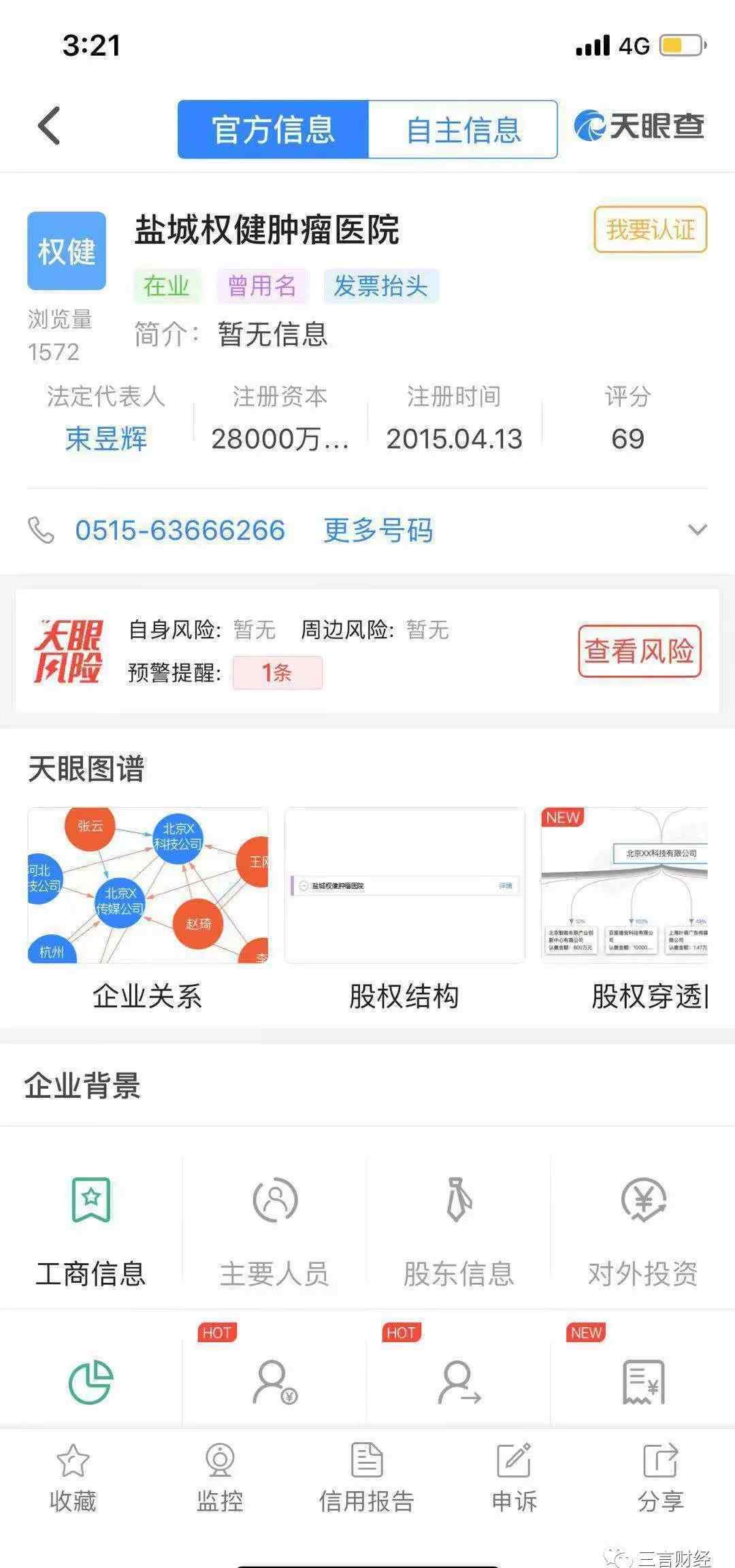
Task: Tap the 我要认证 button
Action: coord(650,230)
